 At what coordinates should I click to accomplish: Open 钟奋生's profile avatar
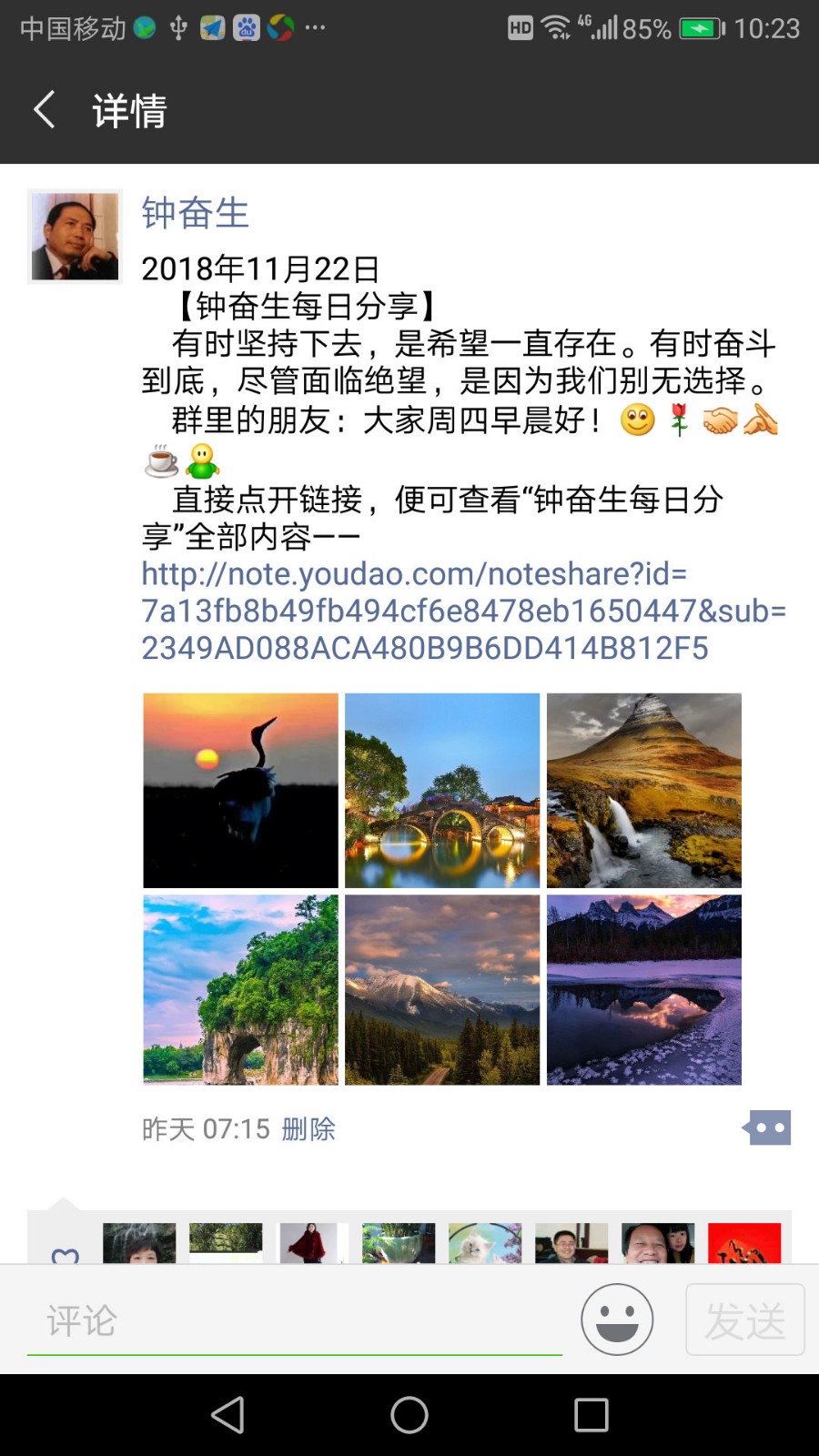[x=75, y=237]
